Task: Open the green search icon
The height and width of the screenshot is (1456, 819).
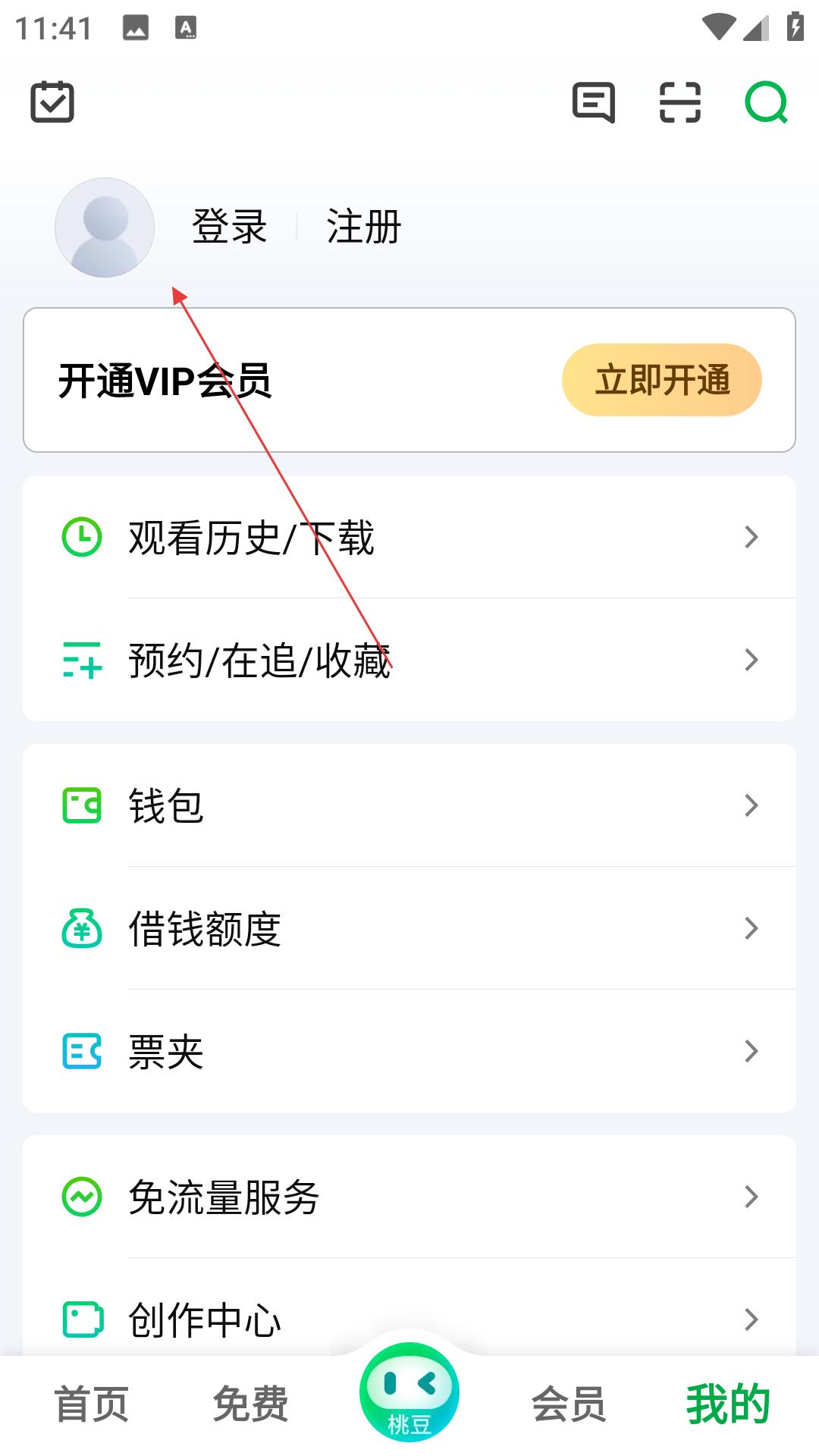Action: (x=767, y=102)
